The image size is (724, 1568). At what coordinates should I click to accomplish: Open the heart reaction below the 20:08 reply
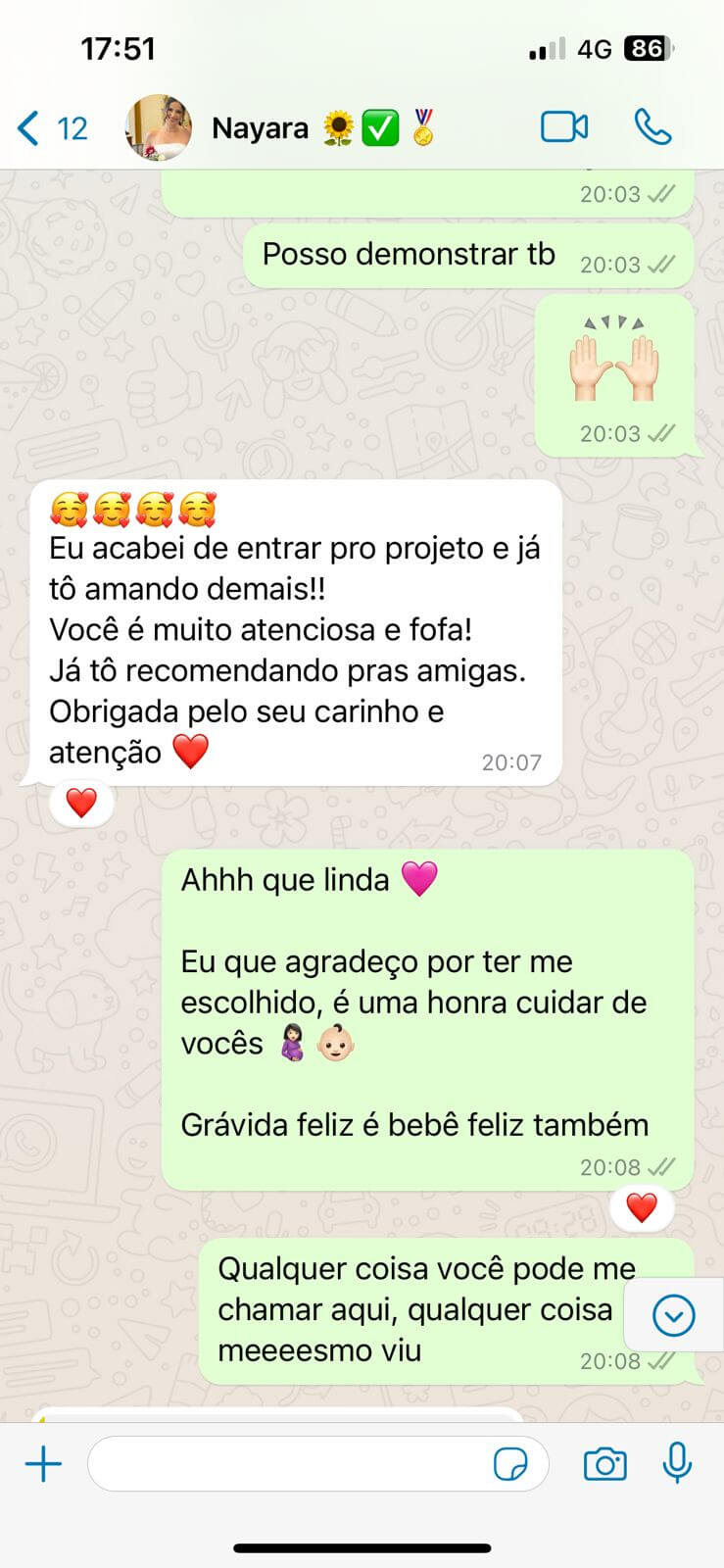643,1207
